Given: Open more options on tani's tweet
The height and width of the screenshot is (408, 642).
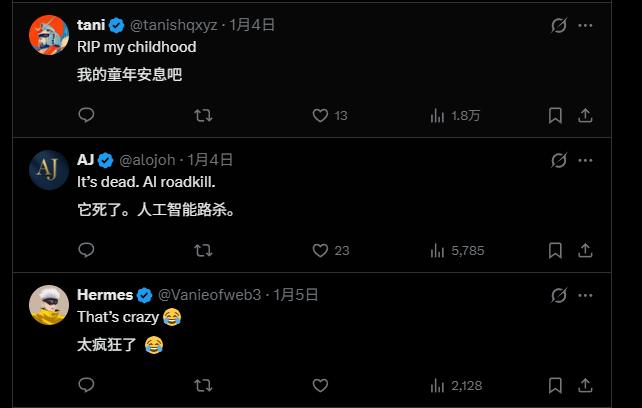Looking at the screenshot, I should tap(589, 25).
